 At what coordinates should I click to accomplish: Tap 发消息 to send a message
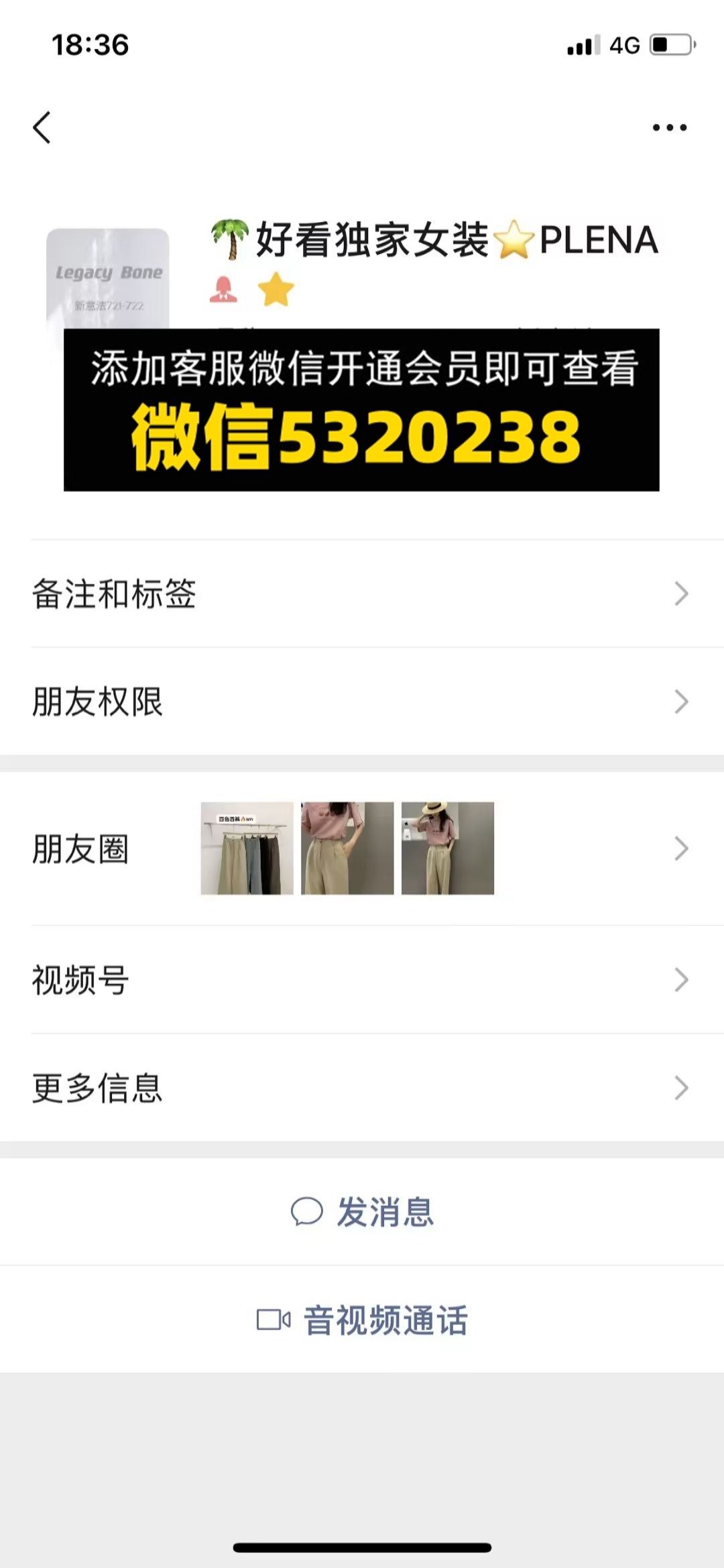click(x=363, y=1212)
